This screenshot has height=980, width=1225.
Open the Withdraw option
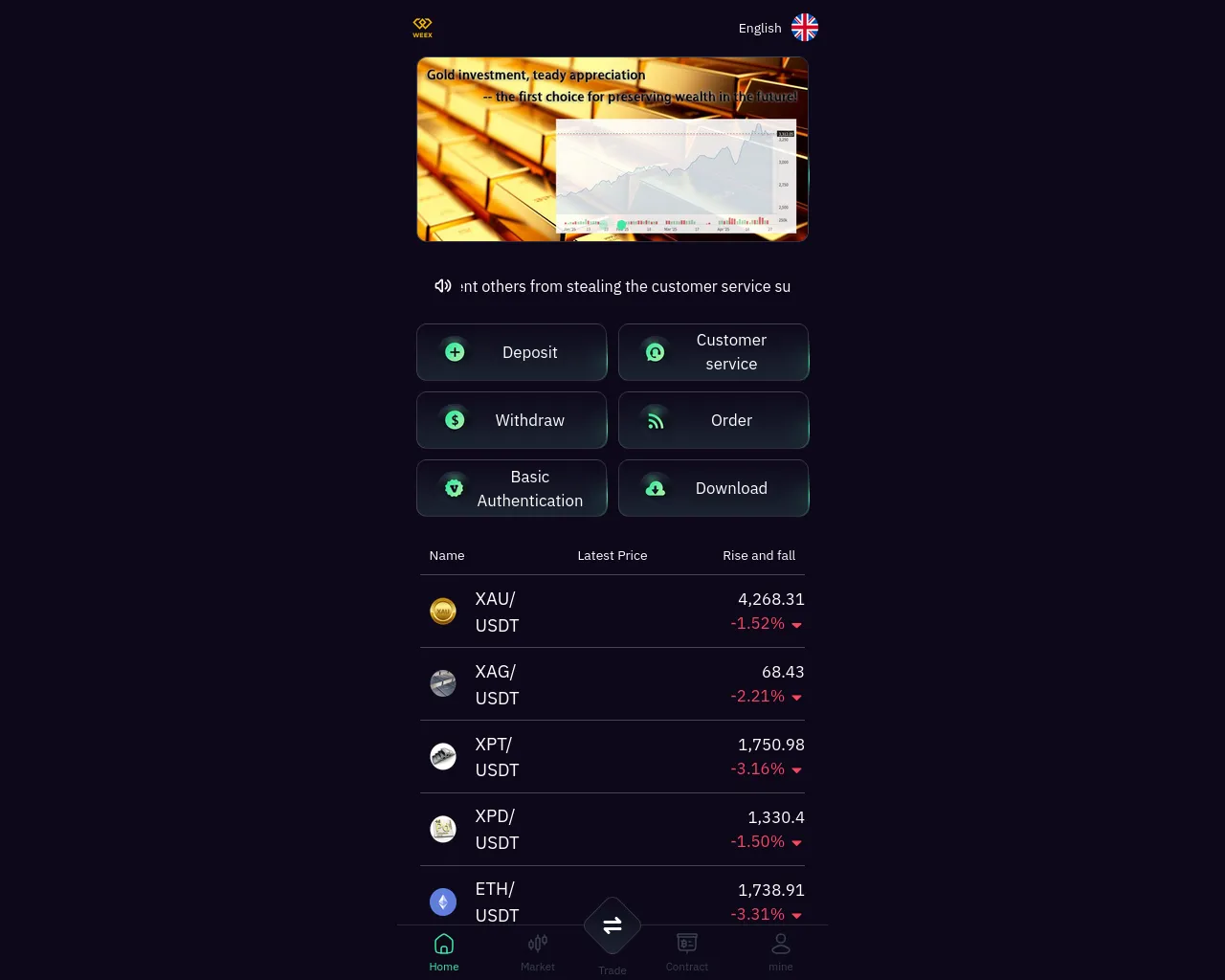point(512,420)
